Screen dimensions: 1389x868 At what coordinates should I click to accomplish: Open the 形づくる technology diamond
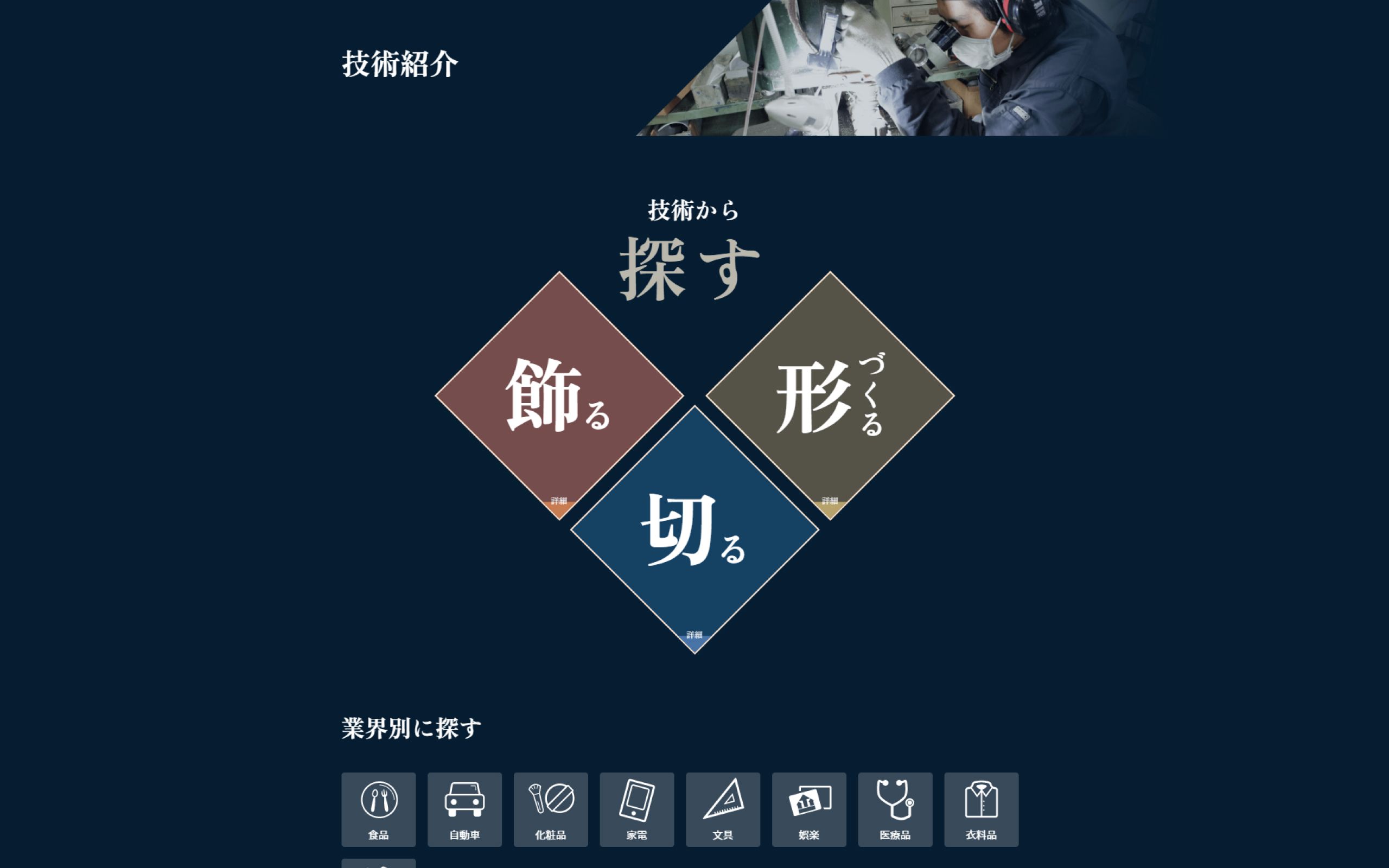pos(830,395)
